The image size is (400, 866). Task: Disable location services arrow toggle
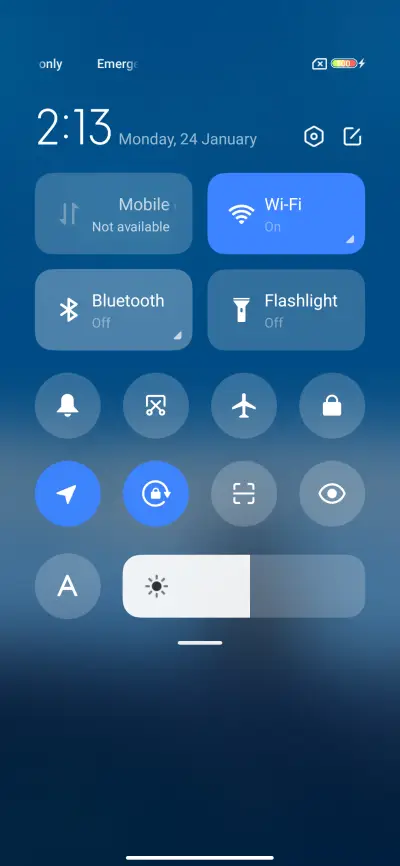pos(67,494)
